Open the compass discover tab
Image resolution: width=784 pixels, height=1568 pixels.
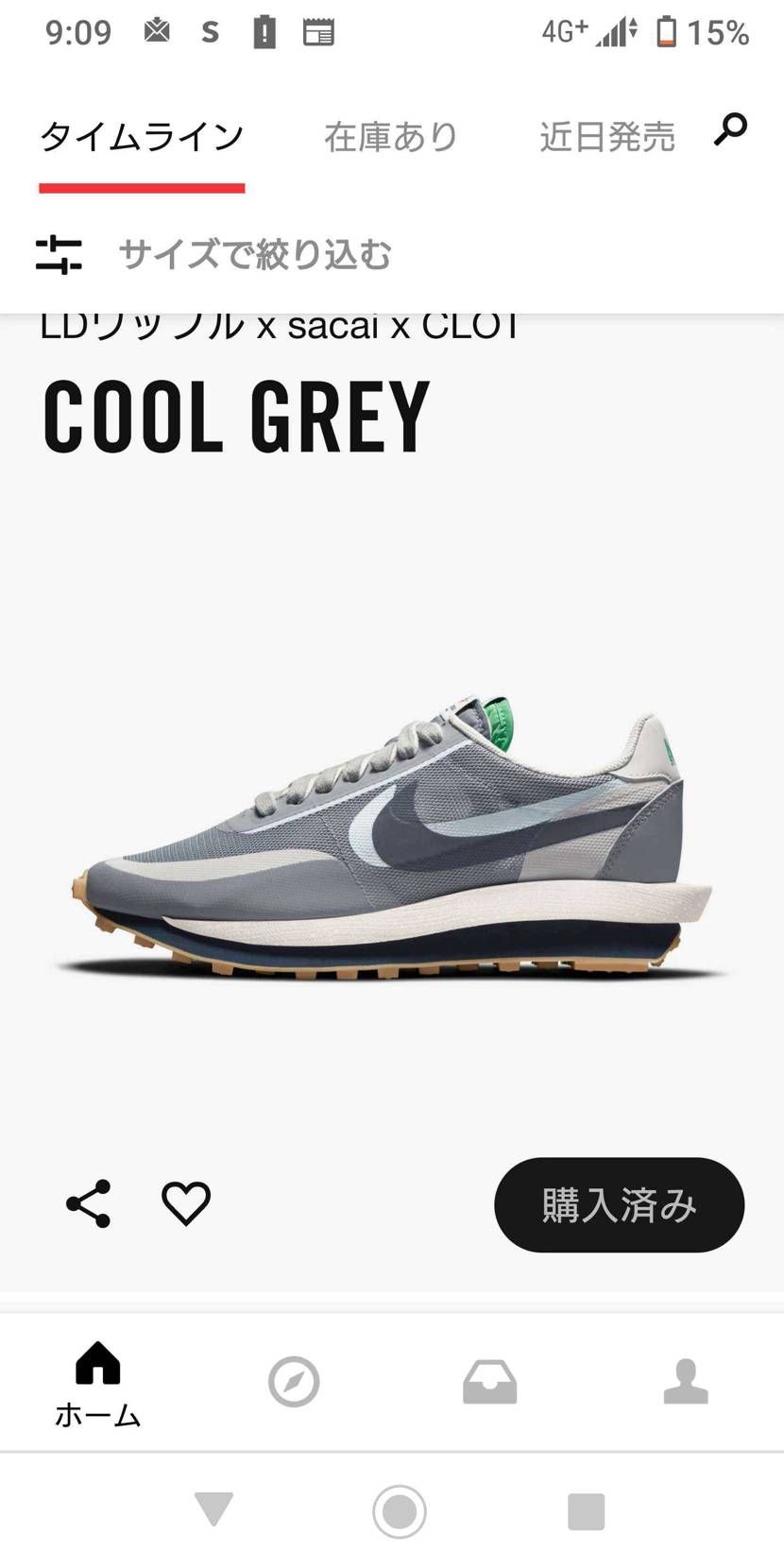pyautogui.click(x=294, y=1382)
